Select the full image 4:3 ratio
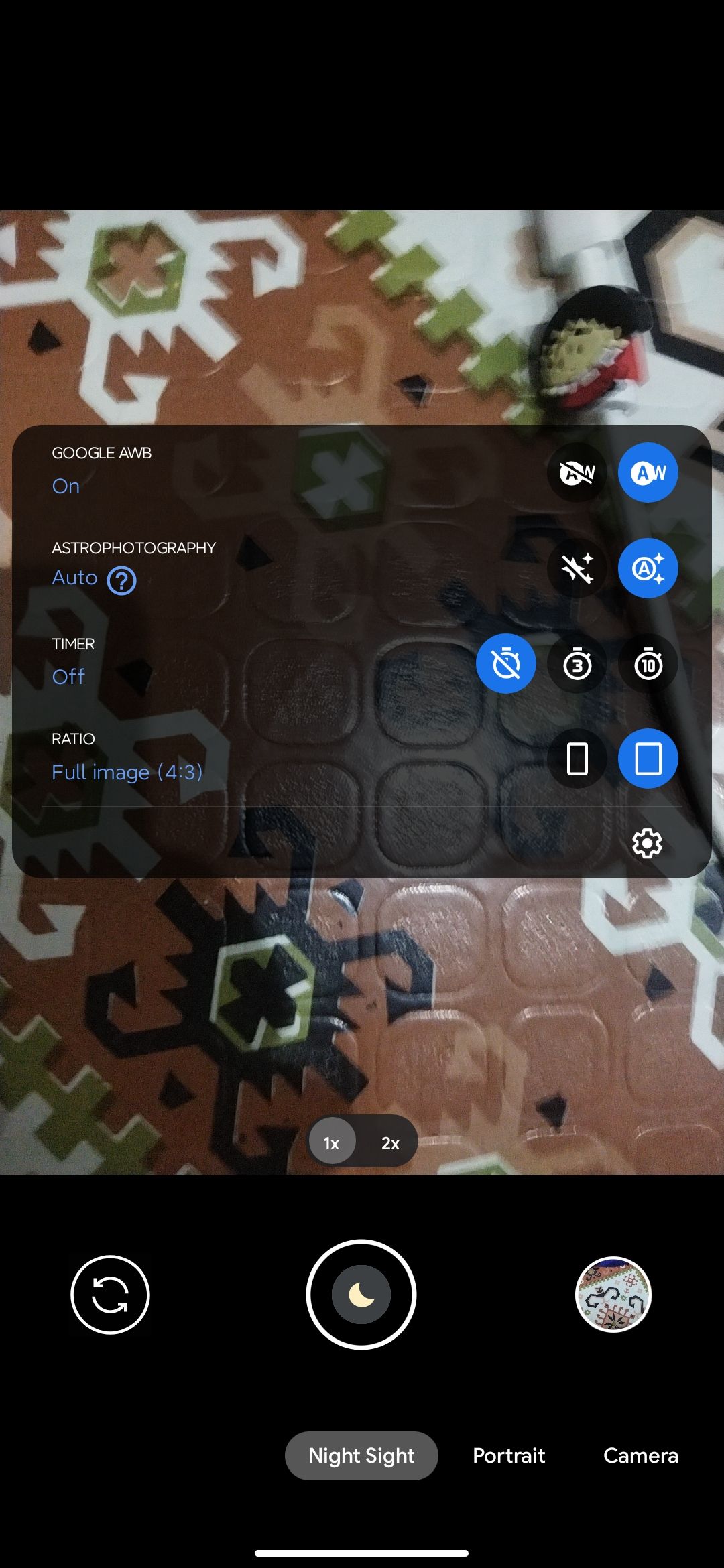 tap(648, 759)
